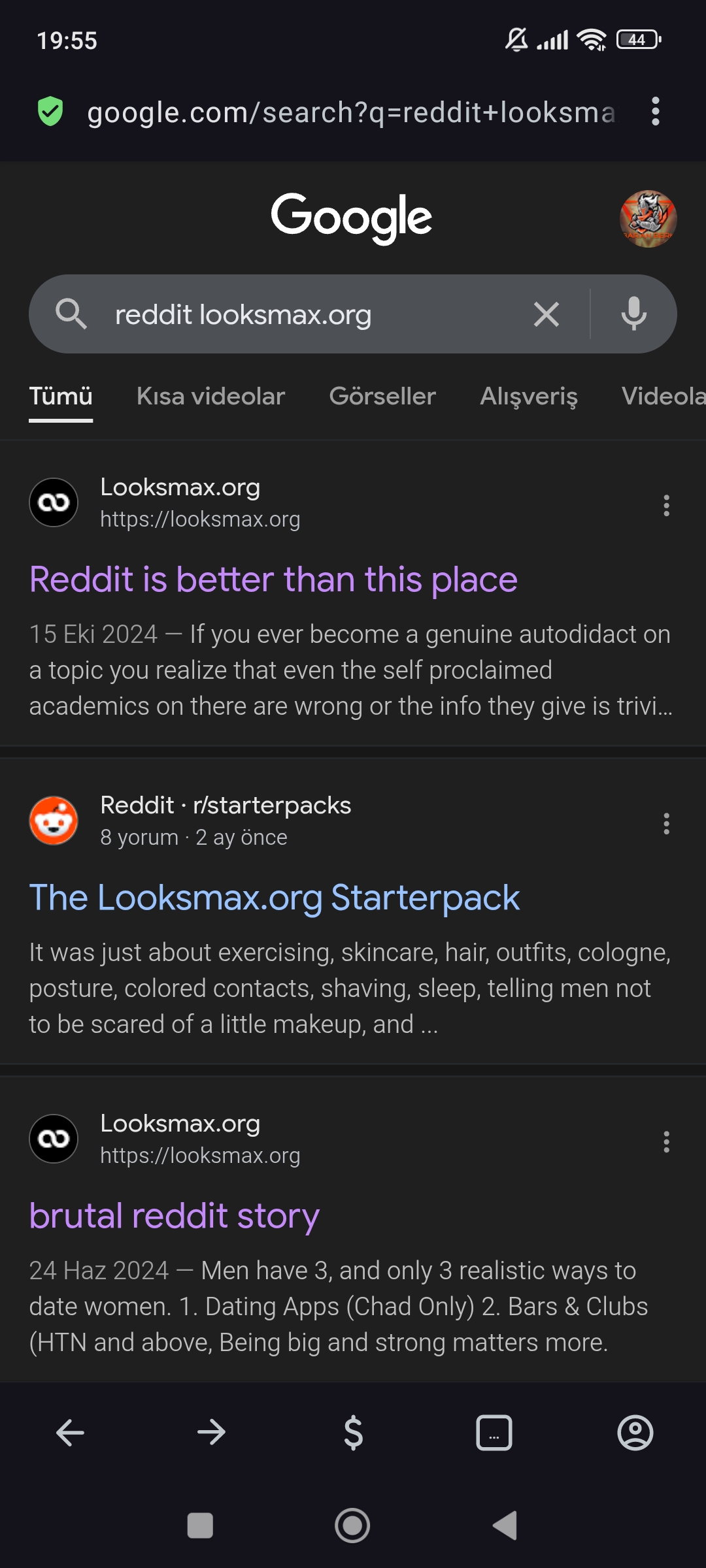Open result 'Reddit is better than this place'

click(273, 580)
